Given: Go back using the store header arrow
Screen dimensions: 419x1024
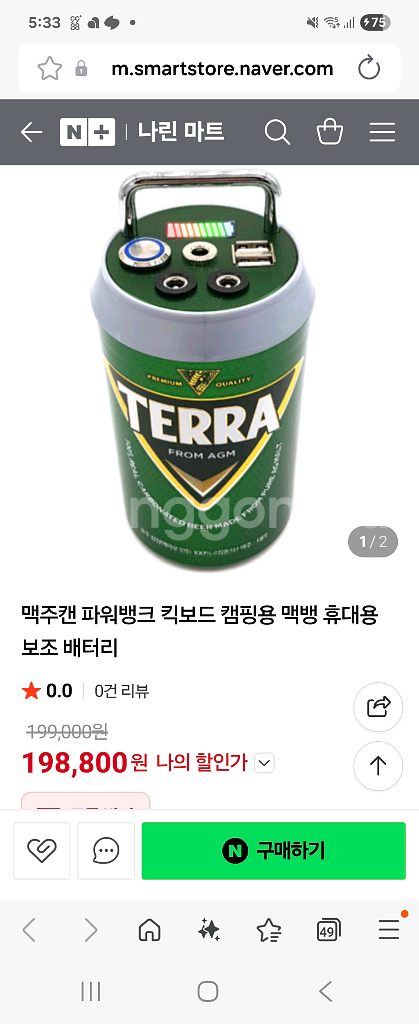Looking at the screenshot, I should 31,133.
